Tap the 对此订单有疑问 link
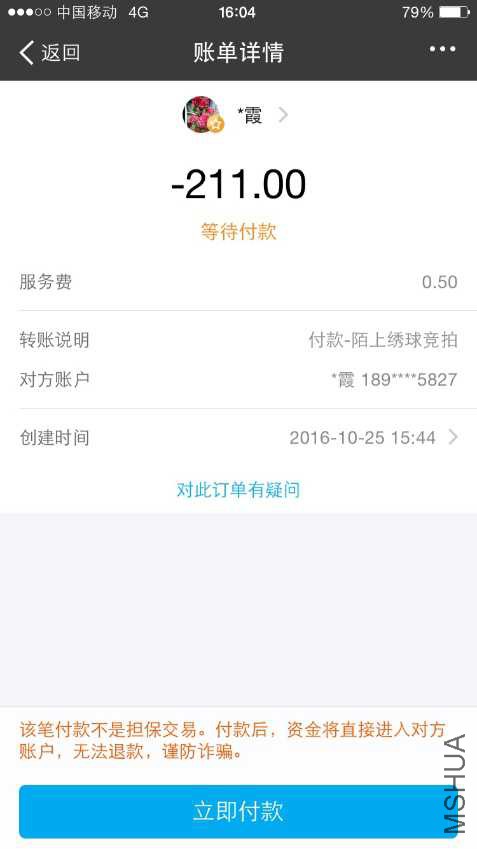 (238, 490)
